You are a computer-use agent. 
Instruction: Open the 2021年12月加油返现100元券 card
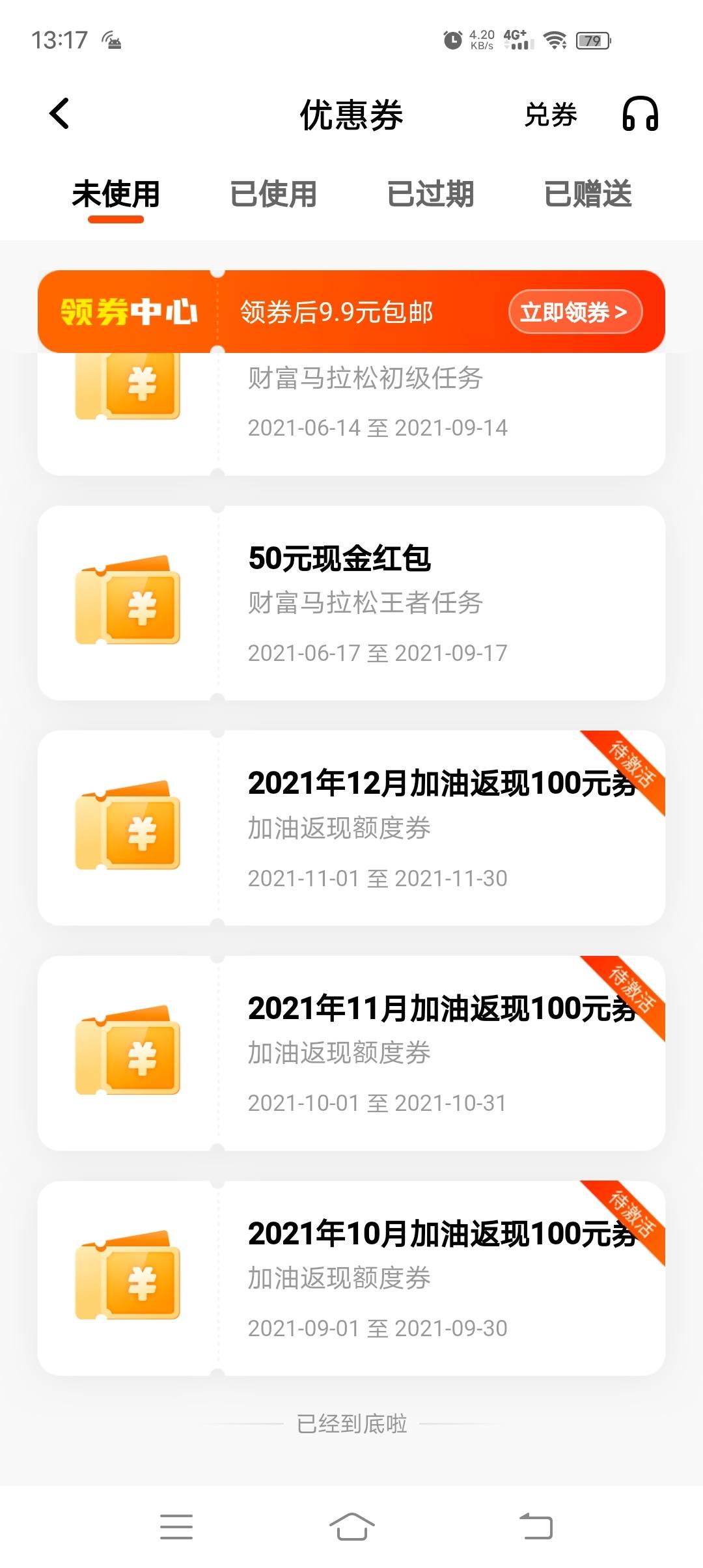pos(351,828)
